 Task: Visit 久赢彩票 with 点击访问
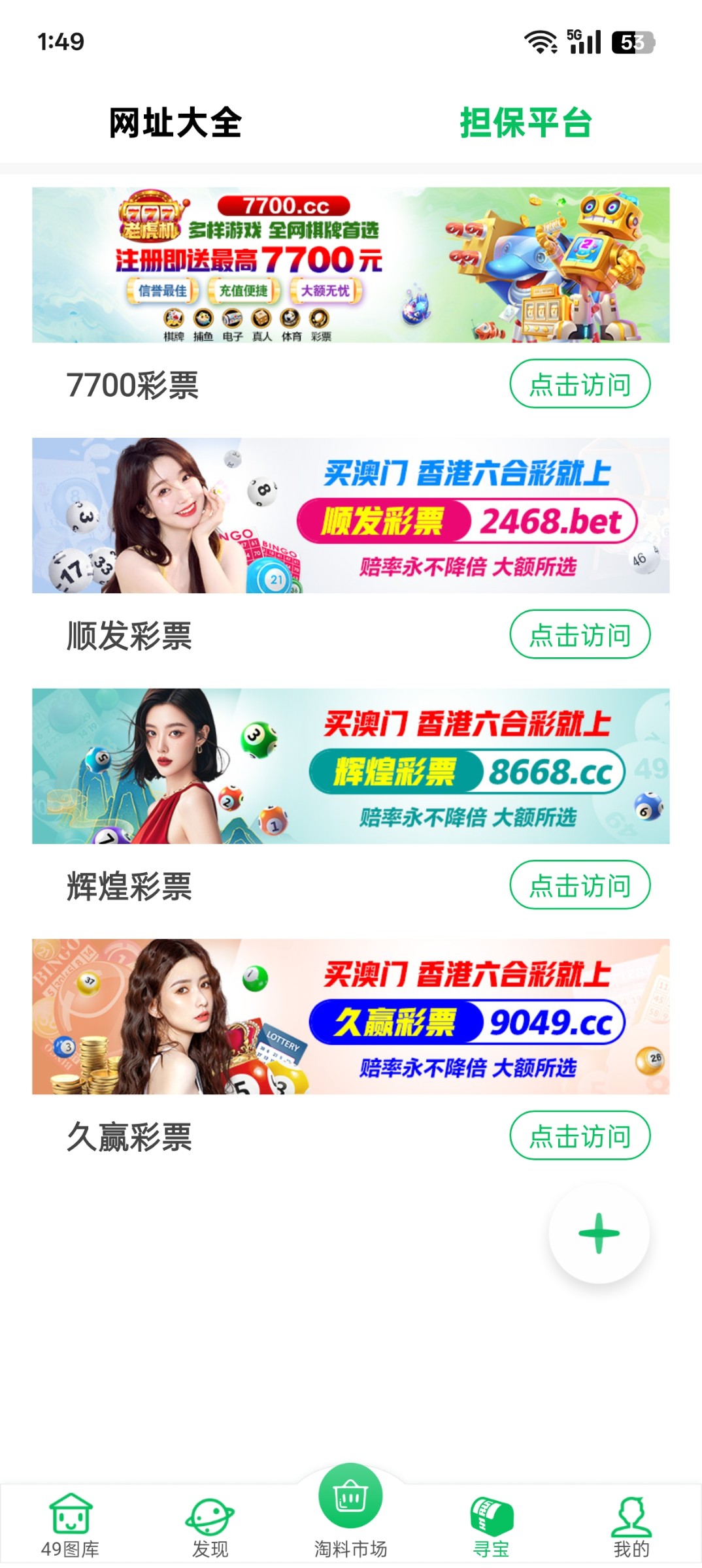(580, 1135)
